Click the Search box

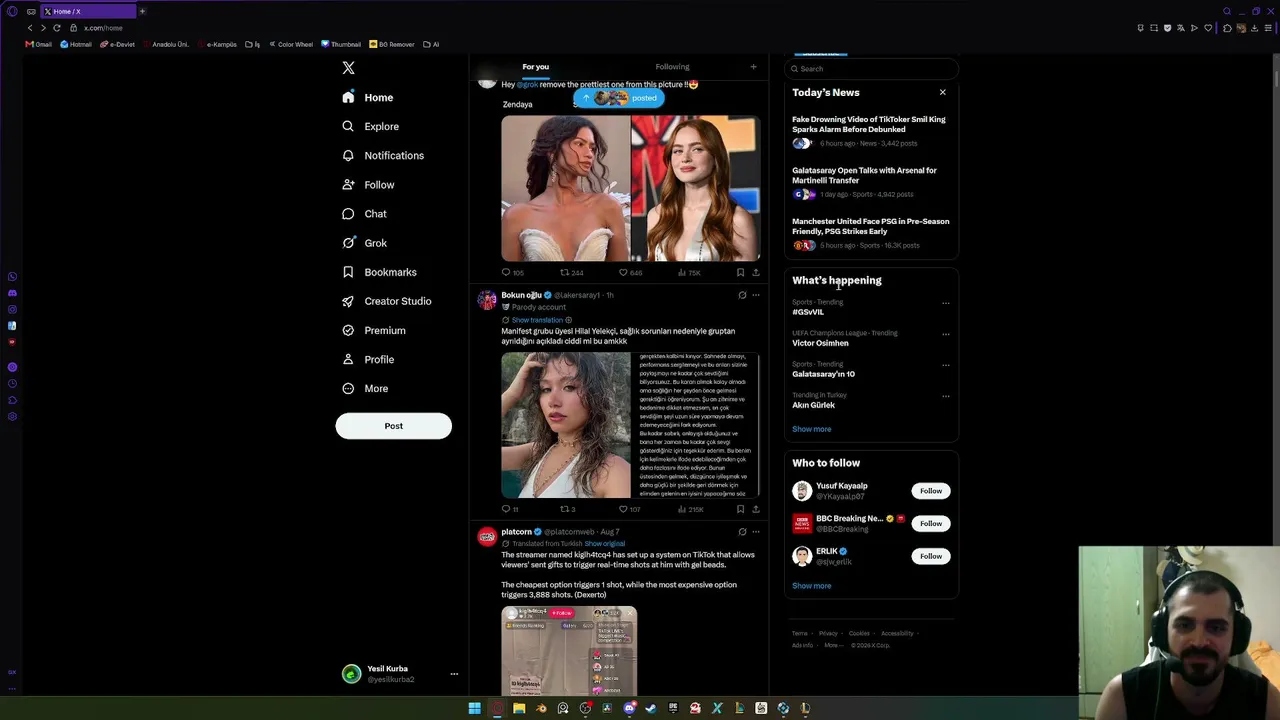click(871, 69)
